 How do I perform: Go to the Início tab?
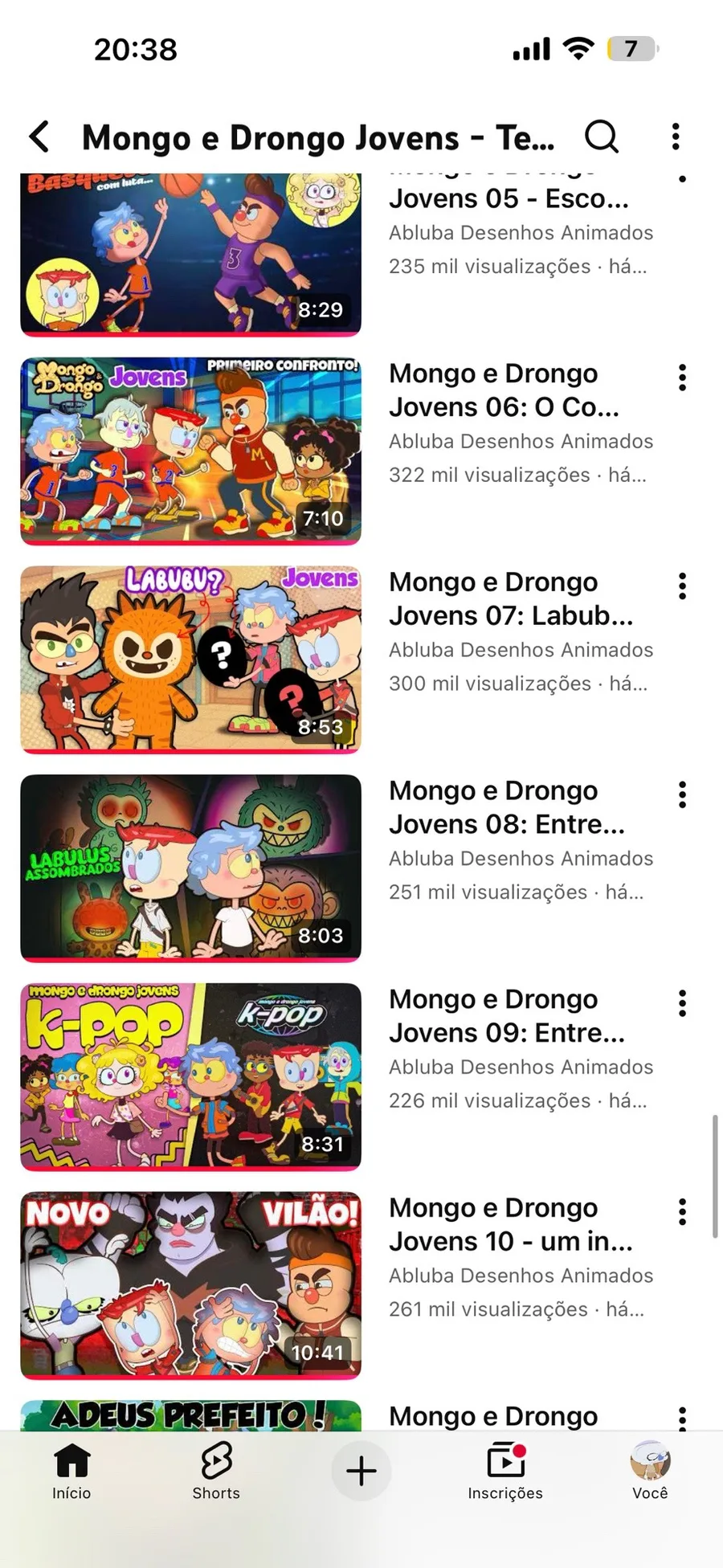tap(71, 1472)
